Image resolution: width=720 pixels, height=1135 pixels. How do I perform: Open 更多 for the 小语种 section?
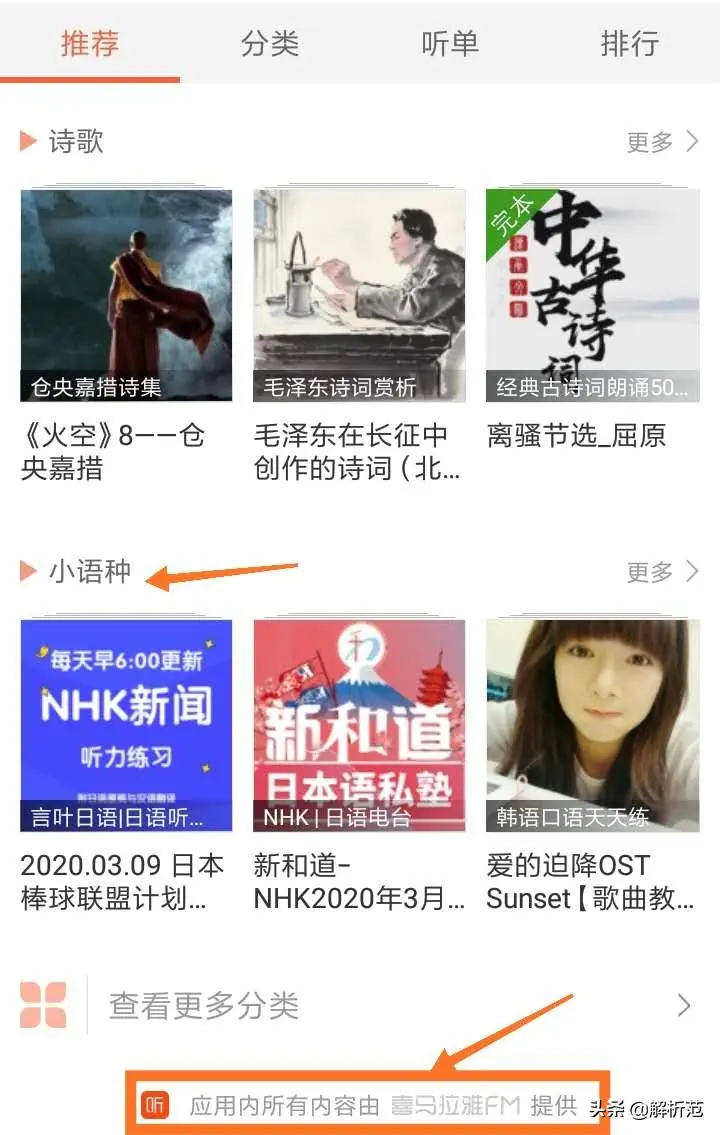click(662, 572)
